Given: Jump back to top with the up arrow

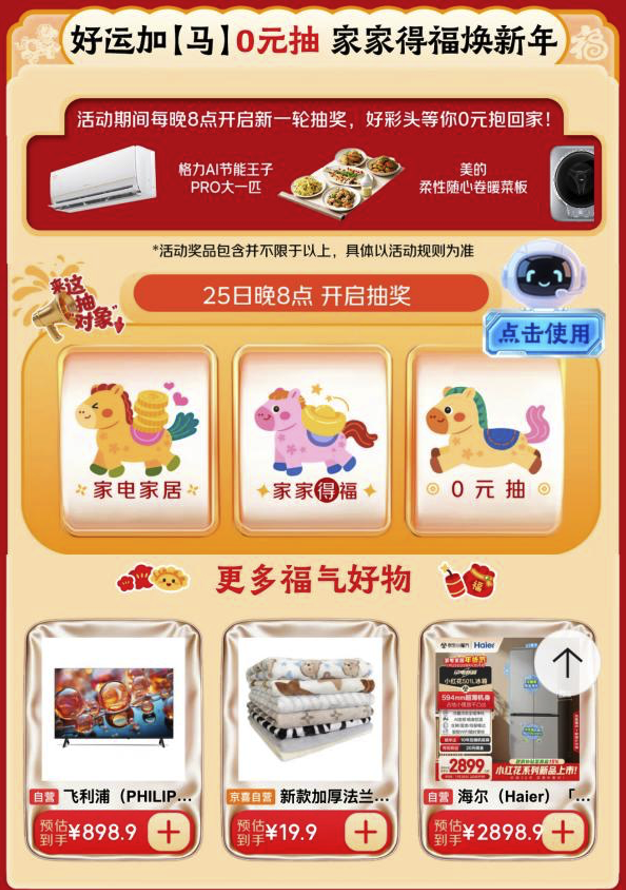Looking at the screenshot, I should point(567,663).
